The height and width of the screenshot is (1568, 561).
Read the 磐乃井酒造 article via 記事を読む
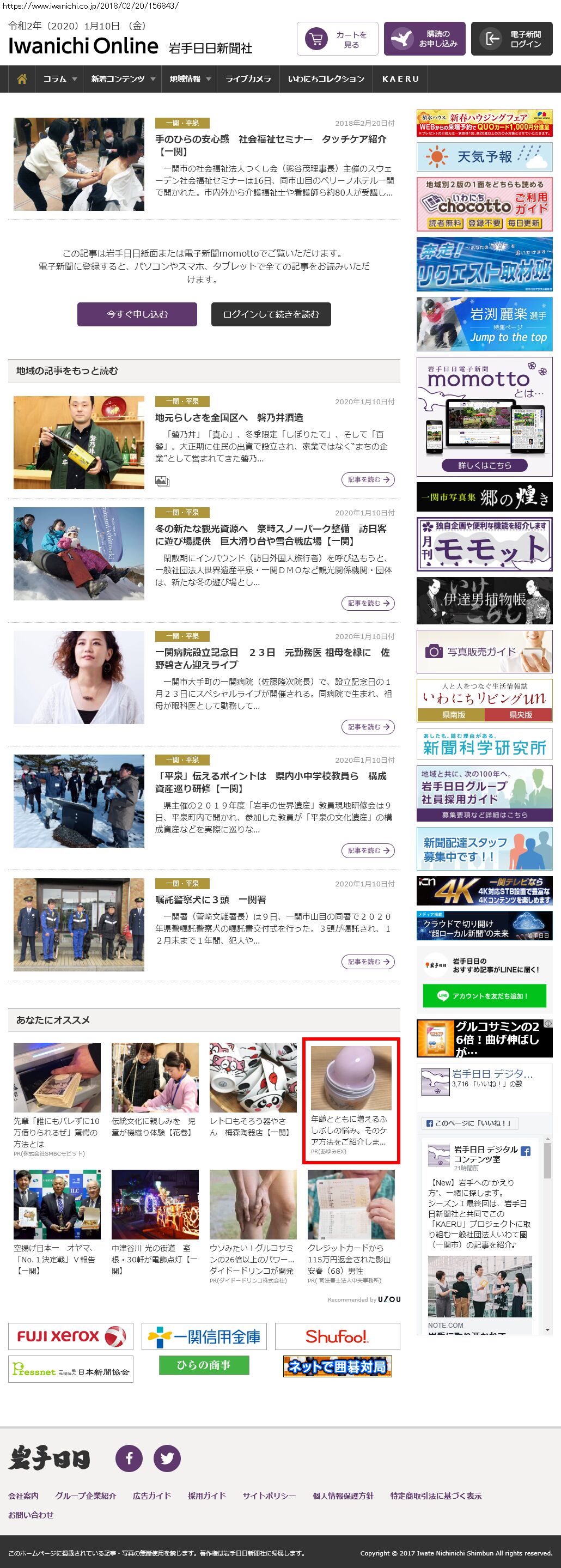368,479
